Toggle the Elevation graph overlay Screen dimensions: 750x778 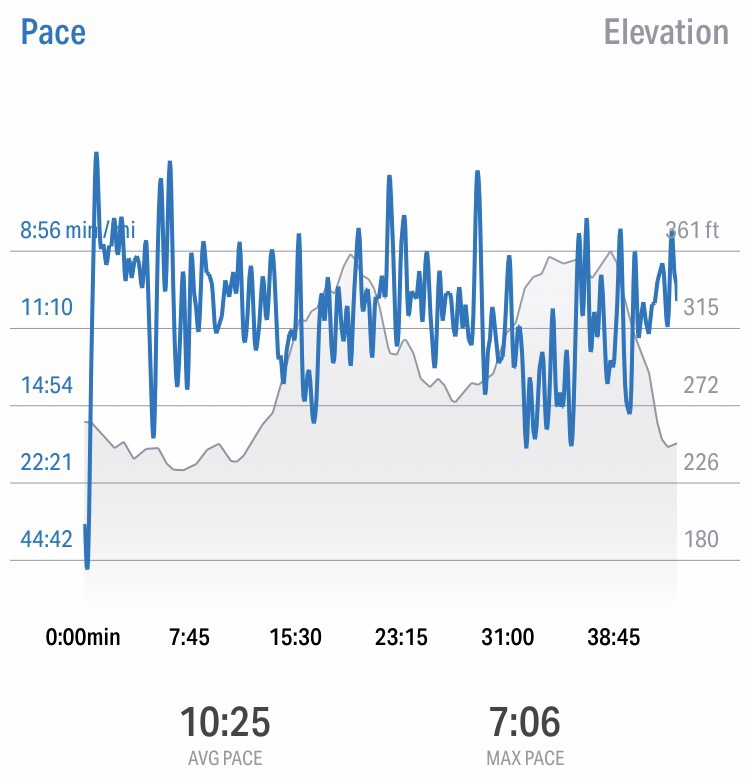click(666, 32)
